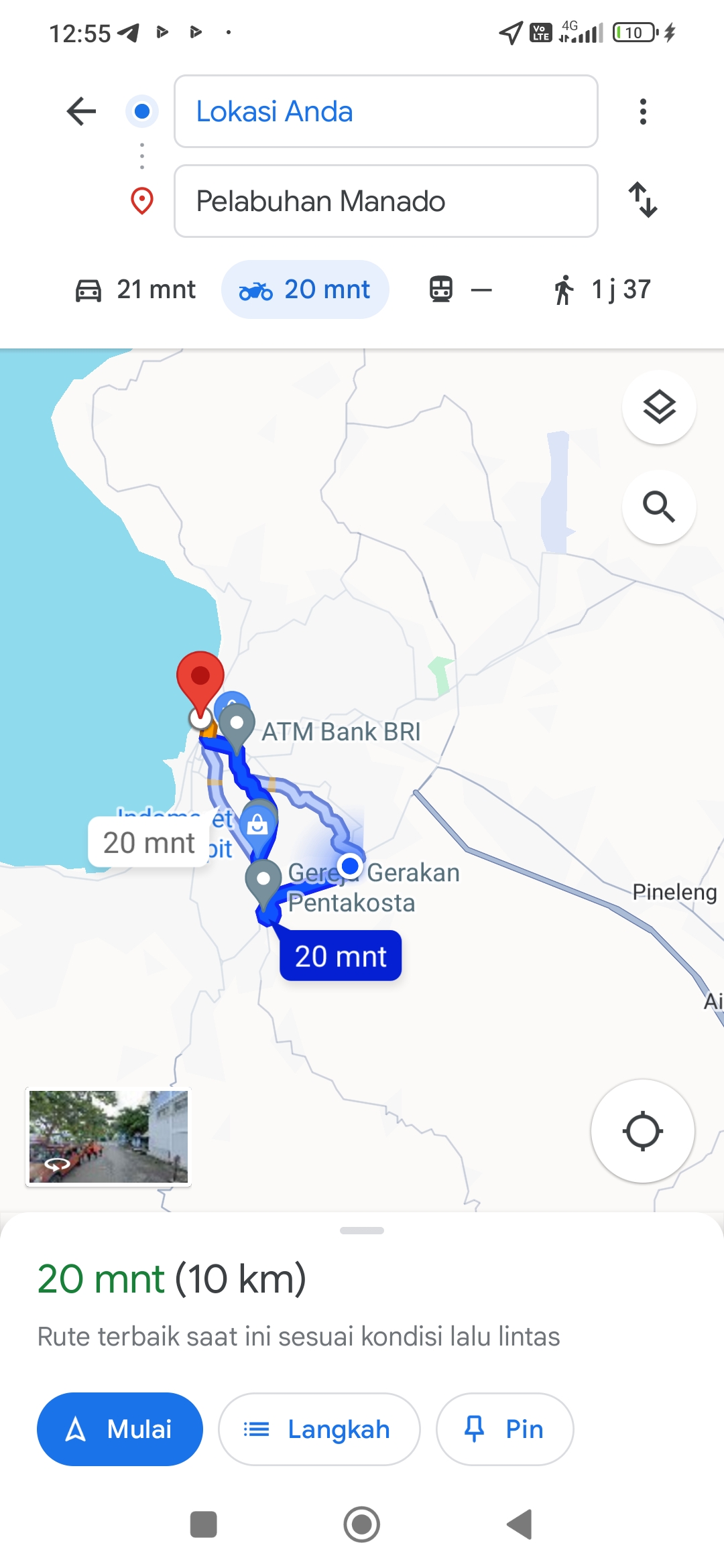
Task: Switch to the public transit mode
Action: coord(461,289)
